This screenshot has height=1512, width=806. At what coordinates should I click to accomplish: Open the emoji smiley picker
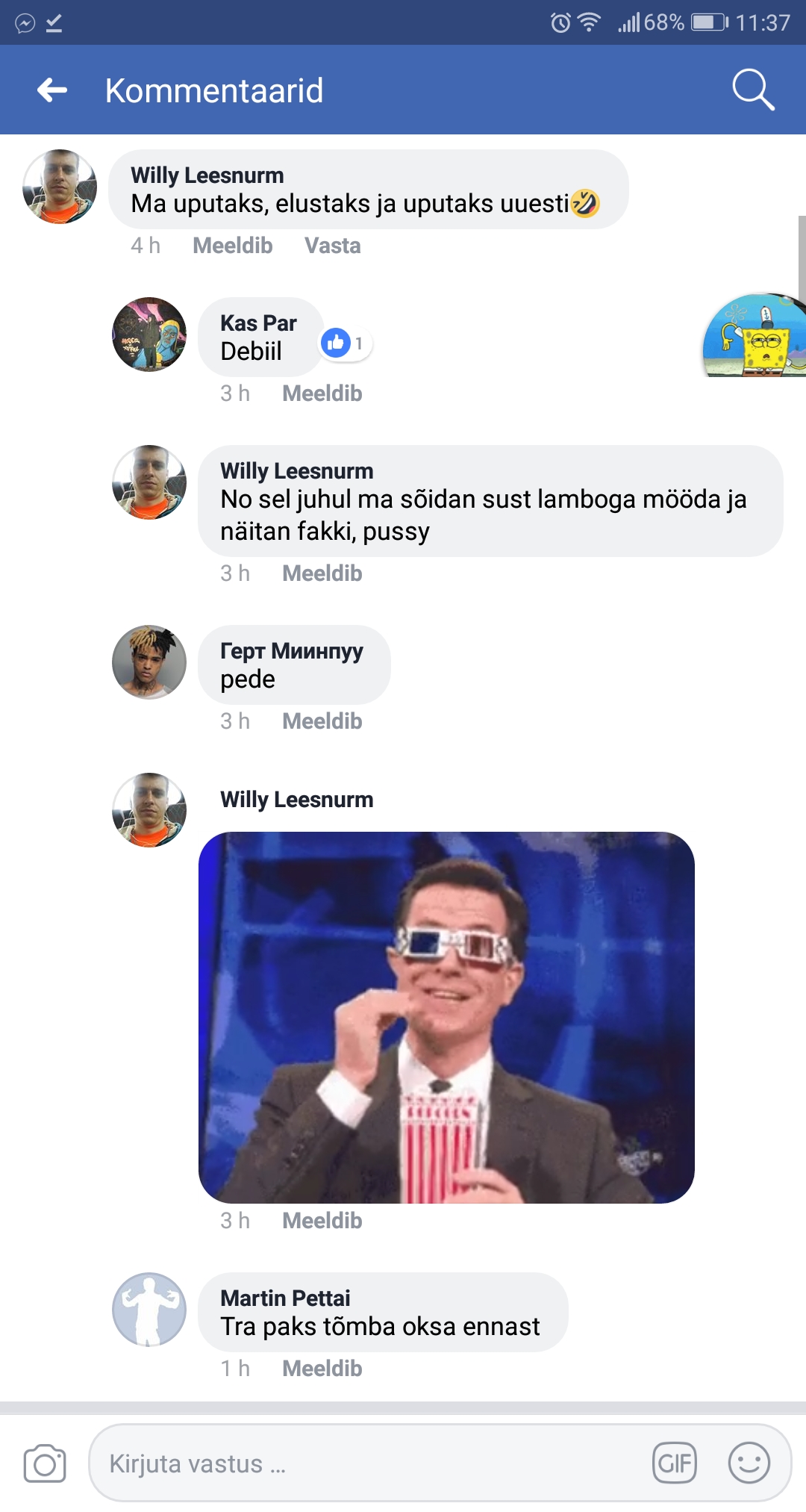tap(749, 1463)
